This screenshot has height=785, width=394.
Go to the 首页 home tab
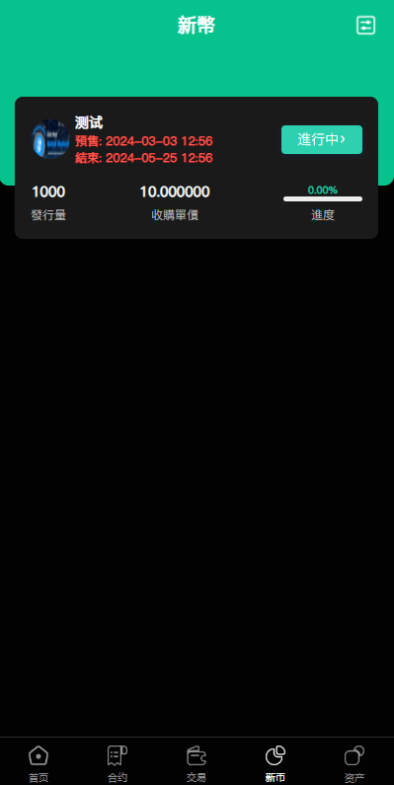[39, 764]
